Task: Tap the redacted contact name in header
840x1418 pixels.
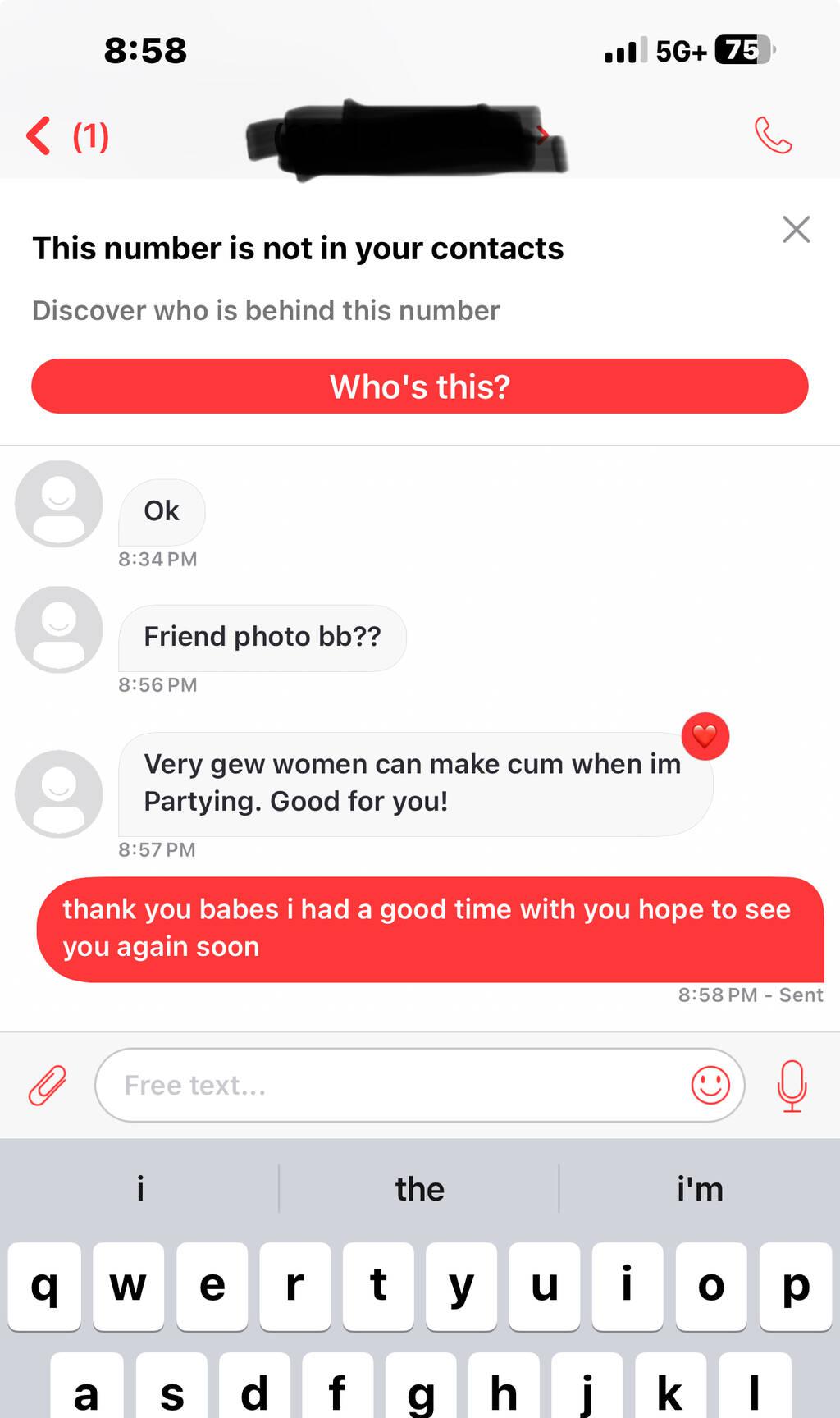Action: [x=408, y=138]
